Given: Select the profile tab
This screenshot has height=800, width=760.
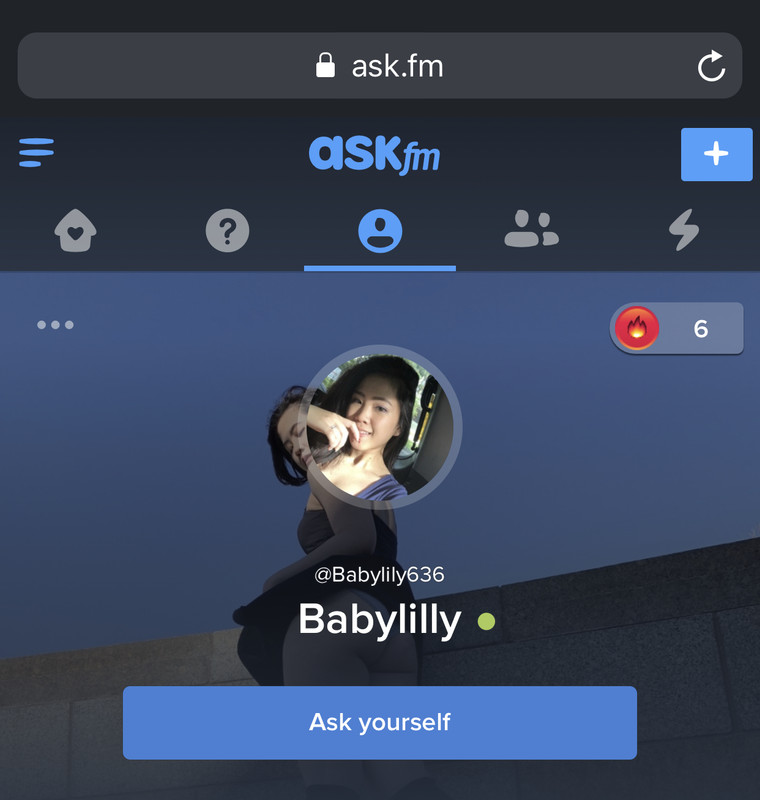Looking at the screenshot, I should (x=380, y=232).
